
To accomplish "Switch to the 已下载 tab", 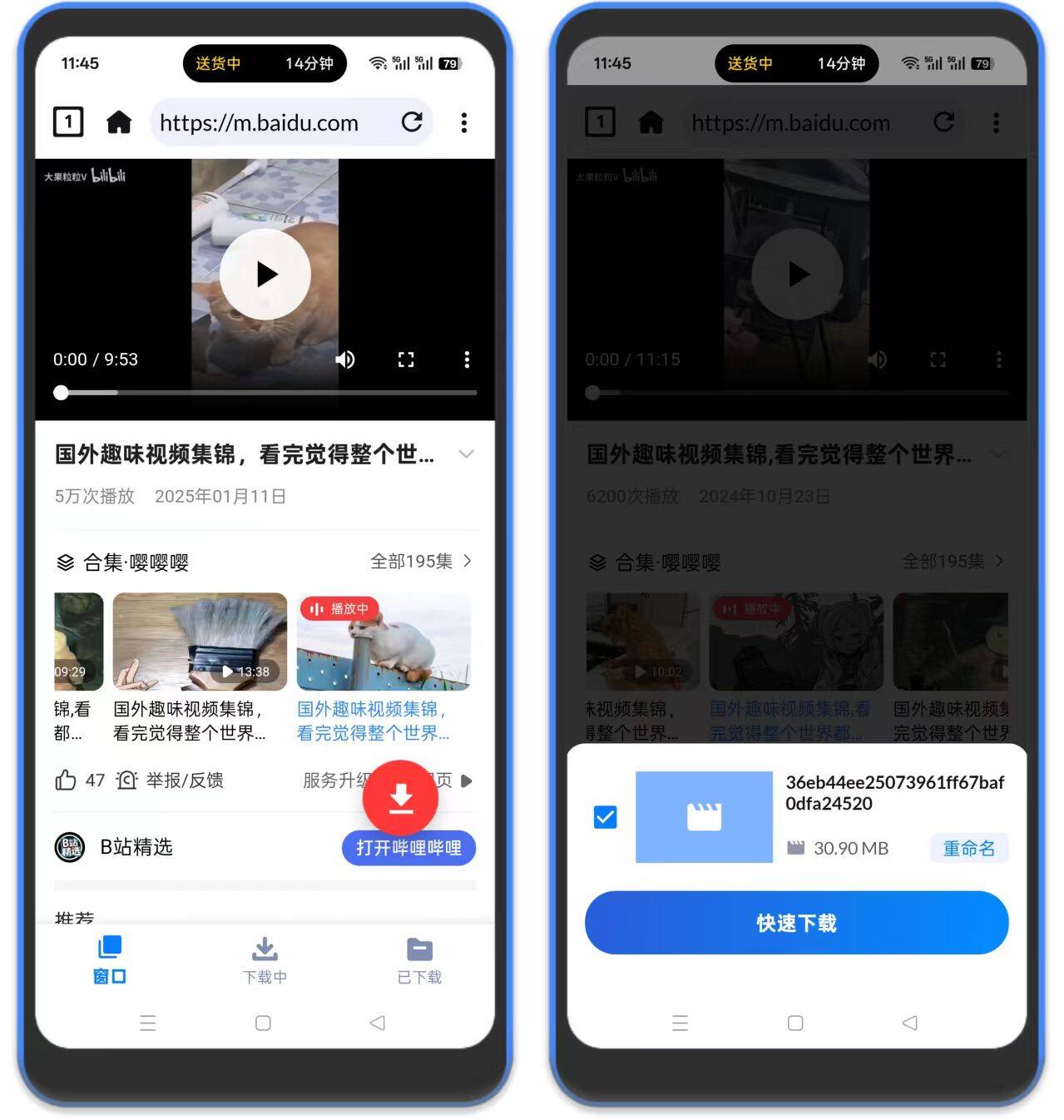I will pos(419,959).
